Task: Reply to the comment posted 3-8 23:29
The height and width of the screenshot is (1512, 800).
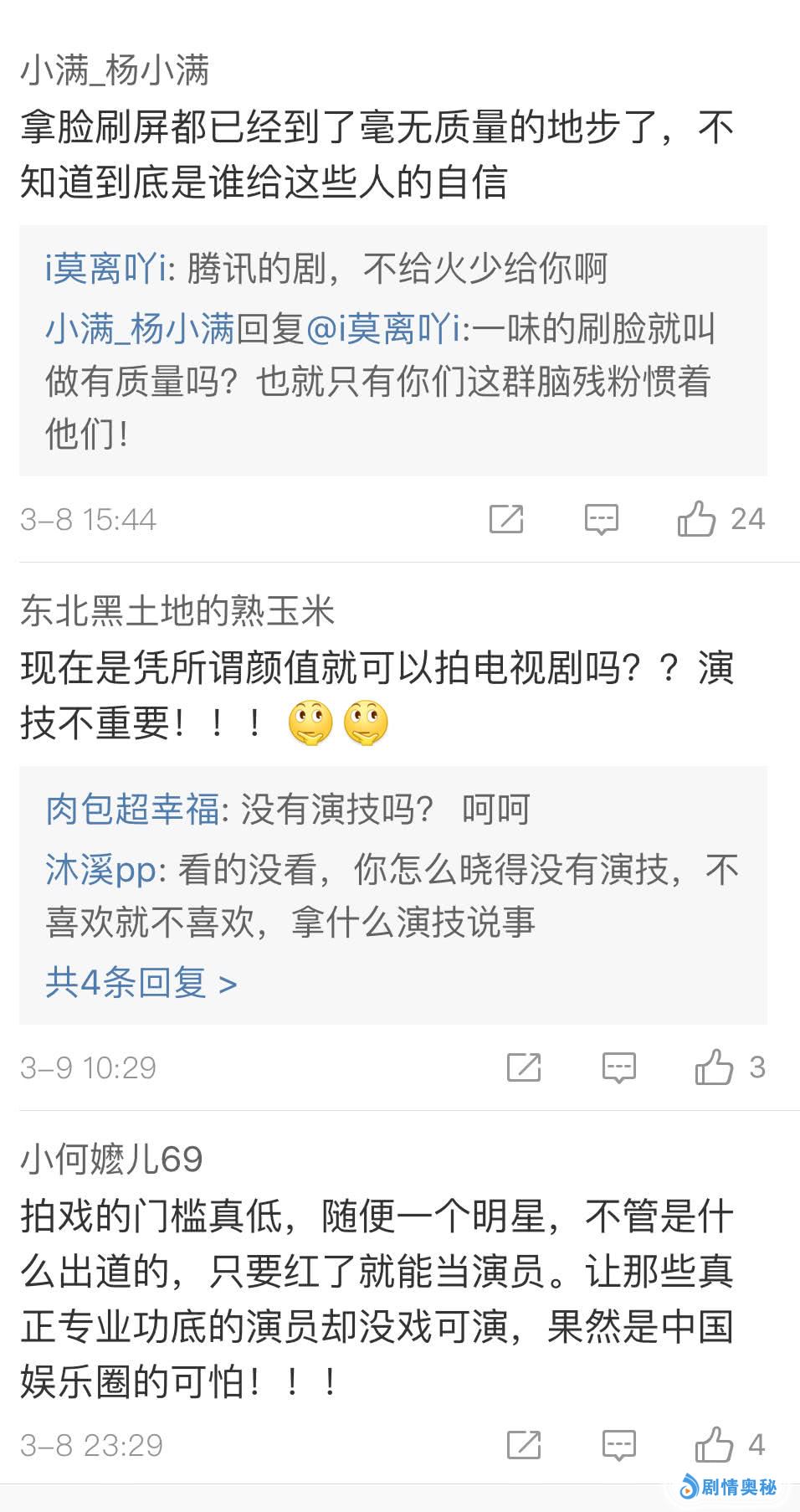Action: coord(619,1444)
